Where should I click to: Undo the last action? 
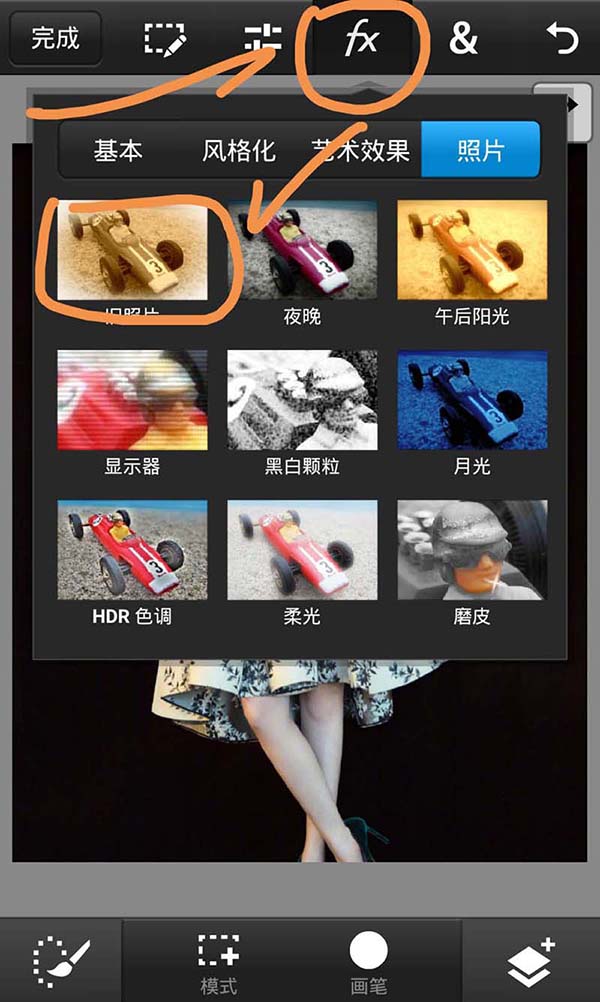point(563,39)
